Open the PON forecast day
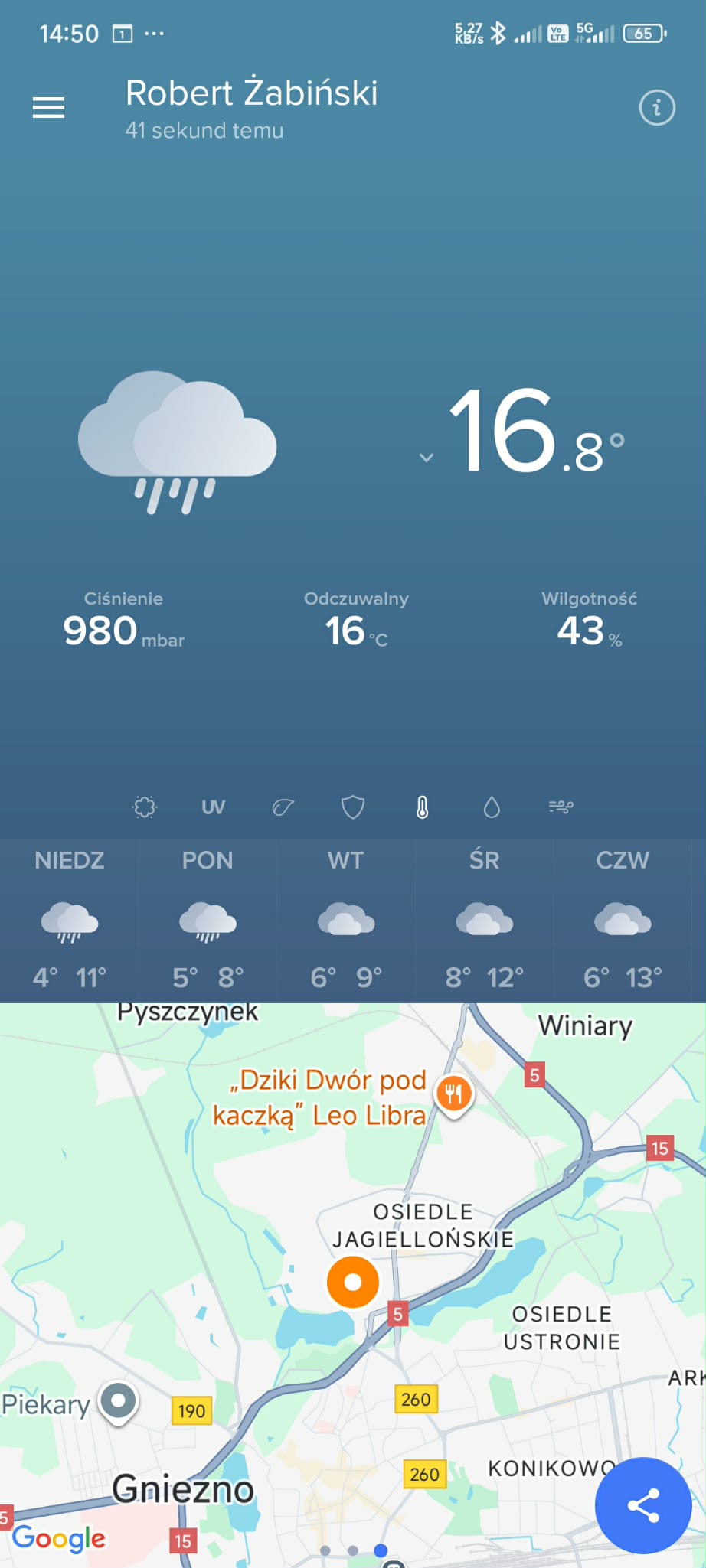This screenshot has height=1568, width=706. 208,920
